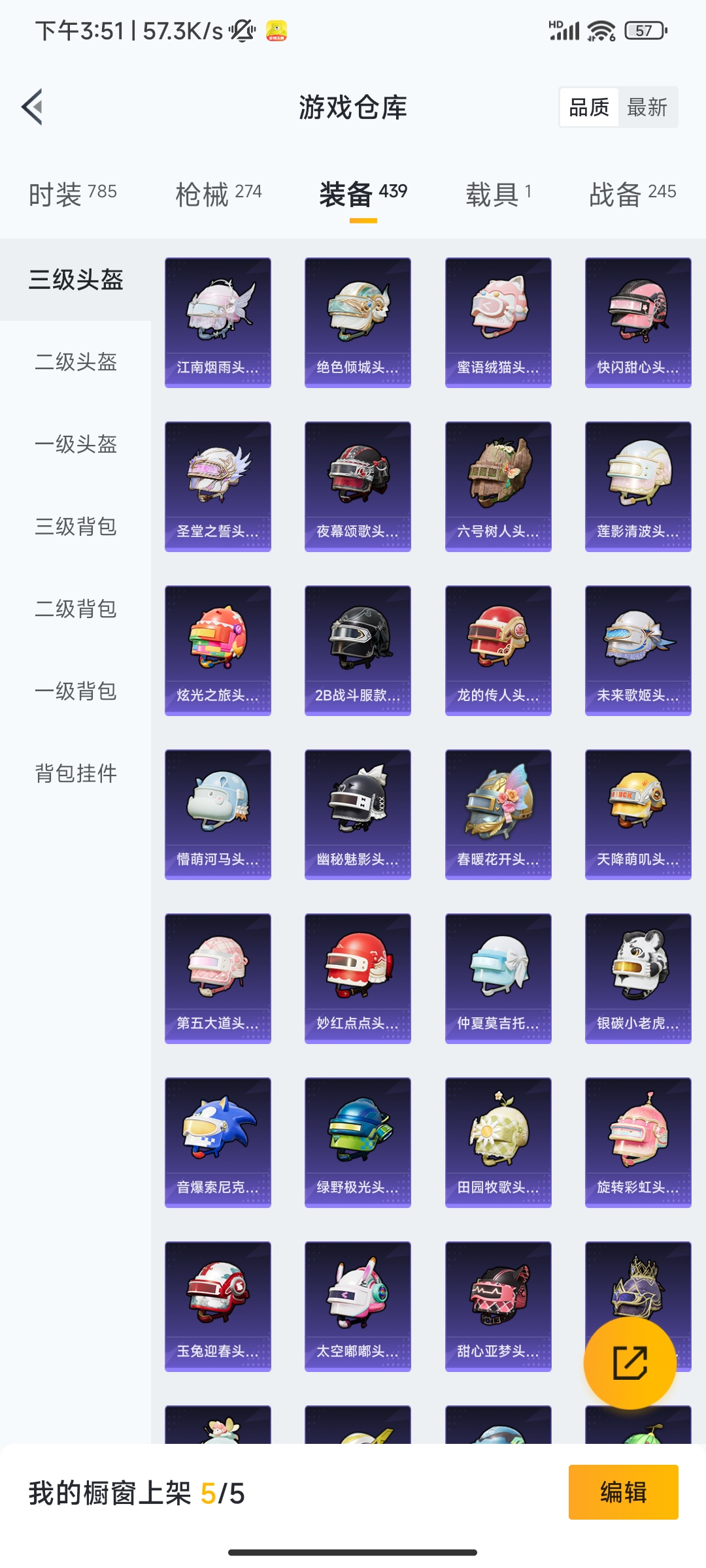Open the 银碳小老虎 helmet item

point(638,979)
